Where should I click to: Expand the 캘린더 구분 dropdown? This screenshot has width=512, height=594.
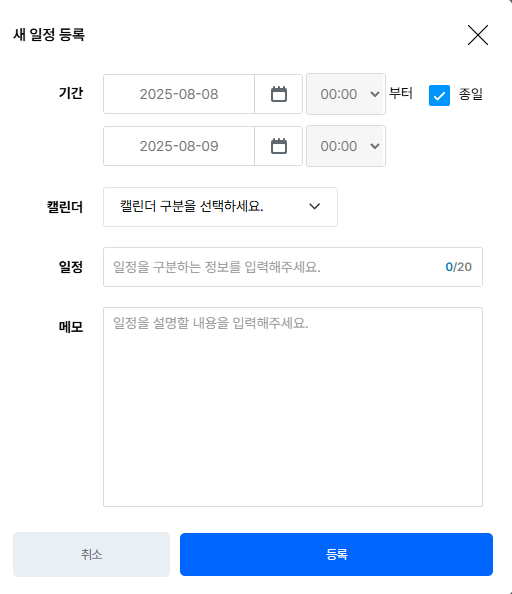[x=220, y=207]
